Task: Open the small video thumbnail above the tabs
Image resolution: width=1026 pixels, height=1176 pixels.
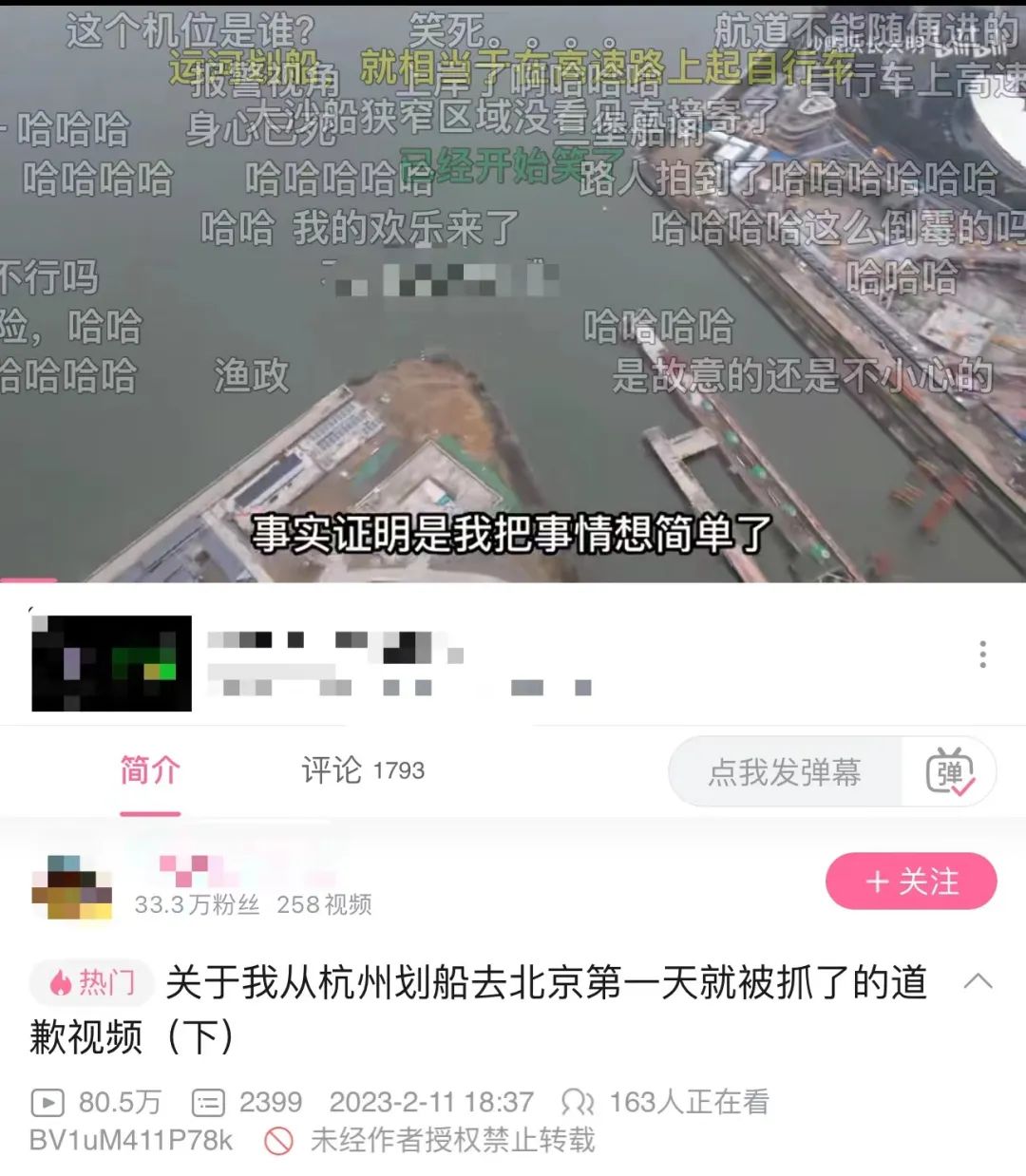Action: click(x=109, y=660)
